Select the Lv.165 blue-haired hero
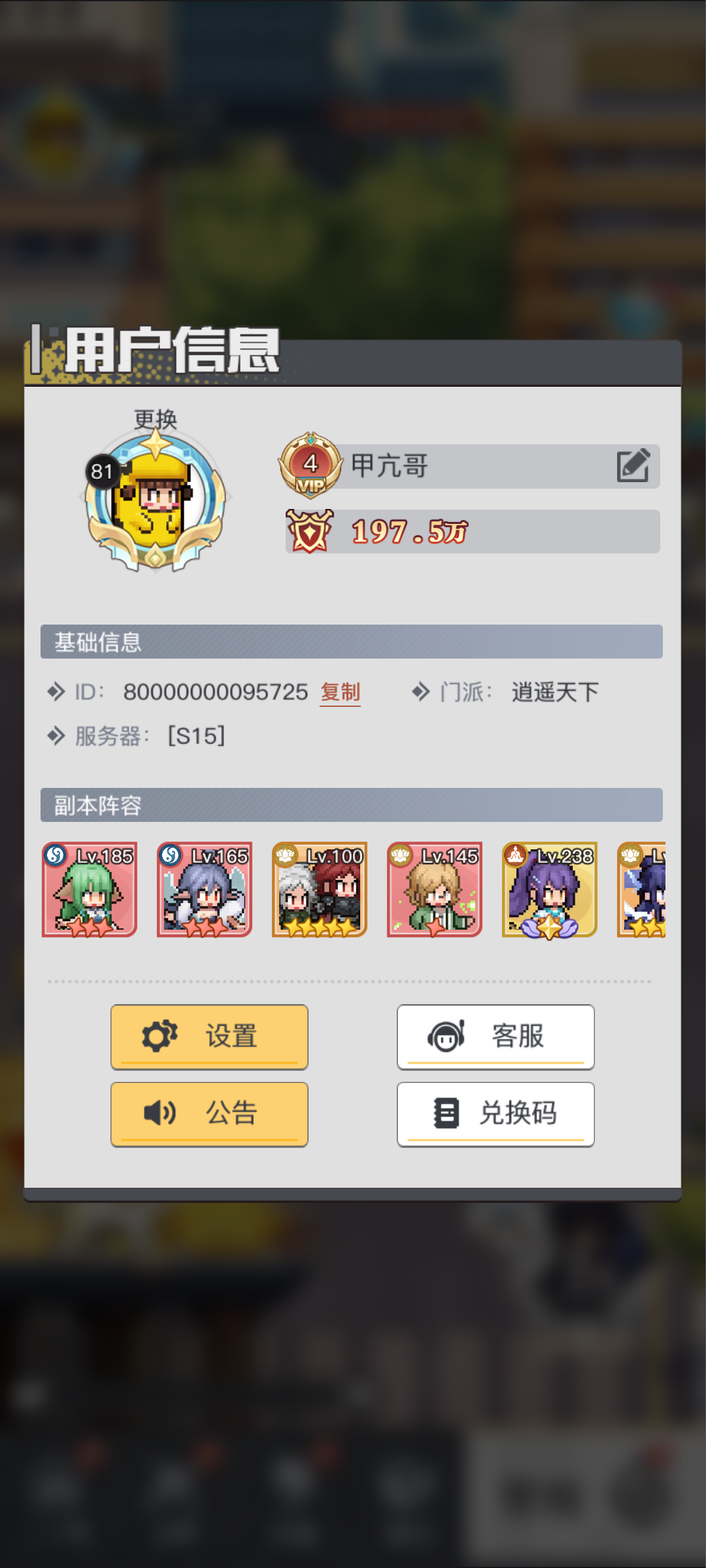Image resolution: width=706 pixels, height=1568 pixels. (205, 889)
